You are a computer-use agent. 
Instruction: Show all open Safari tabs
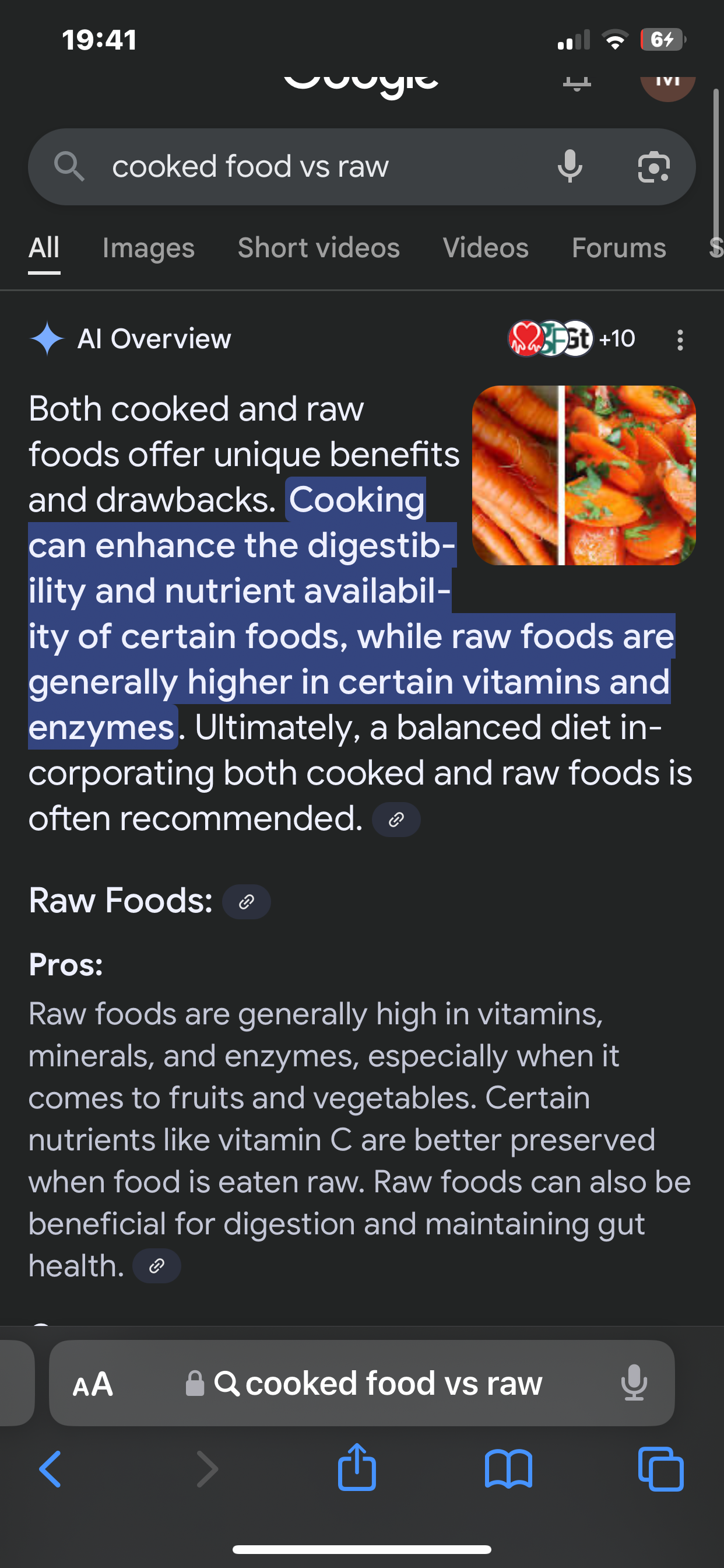pyautogui.click(x=660, y=1469)
